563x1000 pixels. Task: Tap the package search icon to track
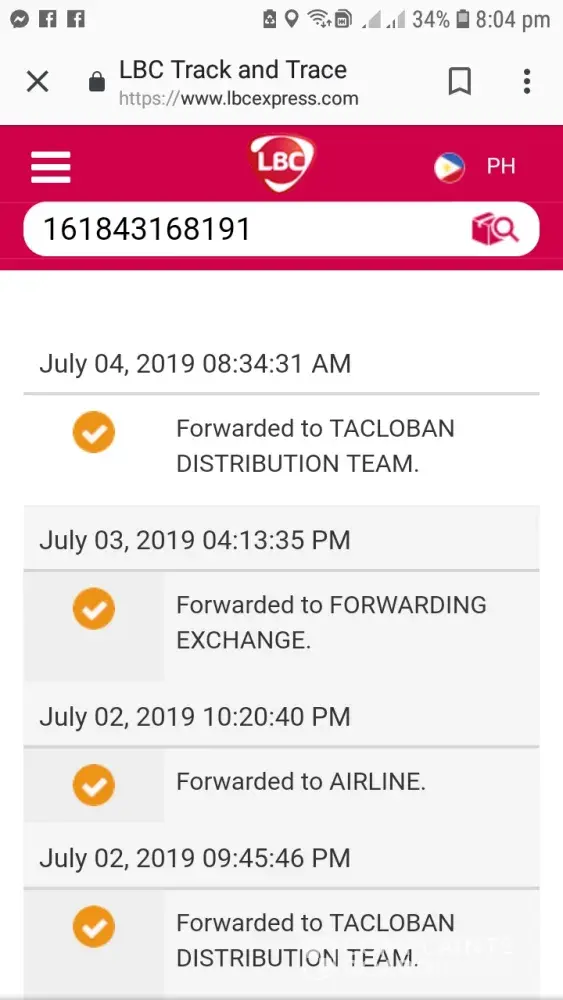[495, 229]
